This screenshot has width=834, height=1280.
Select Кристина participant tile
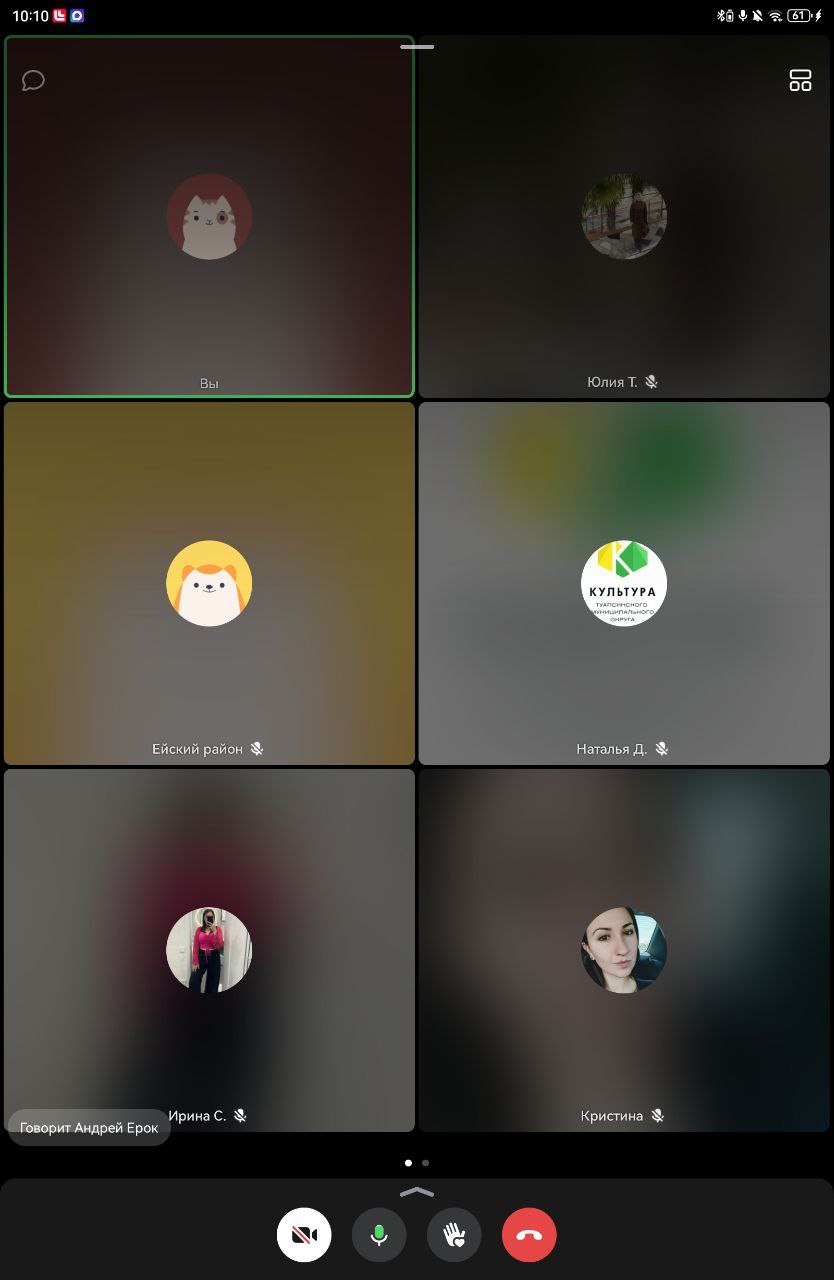[624, 950]
